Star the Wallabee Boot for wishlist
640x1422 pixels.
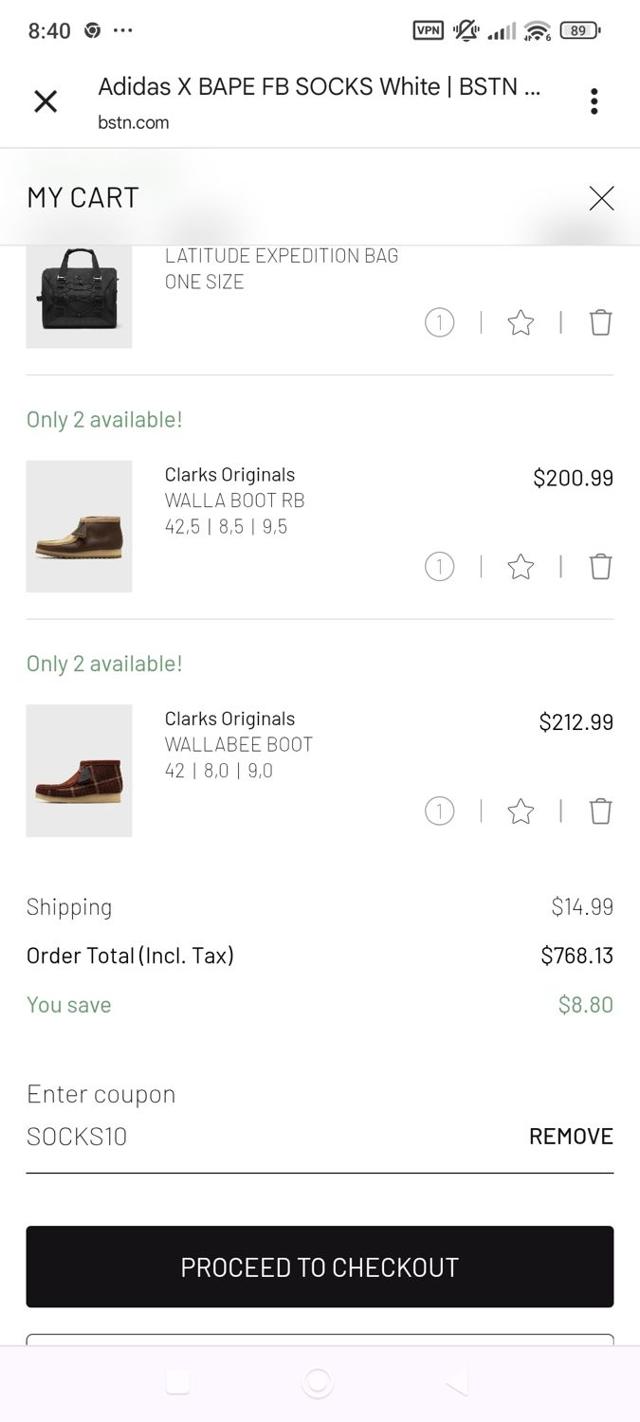pos(520,811)
